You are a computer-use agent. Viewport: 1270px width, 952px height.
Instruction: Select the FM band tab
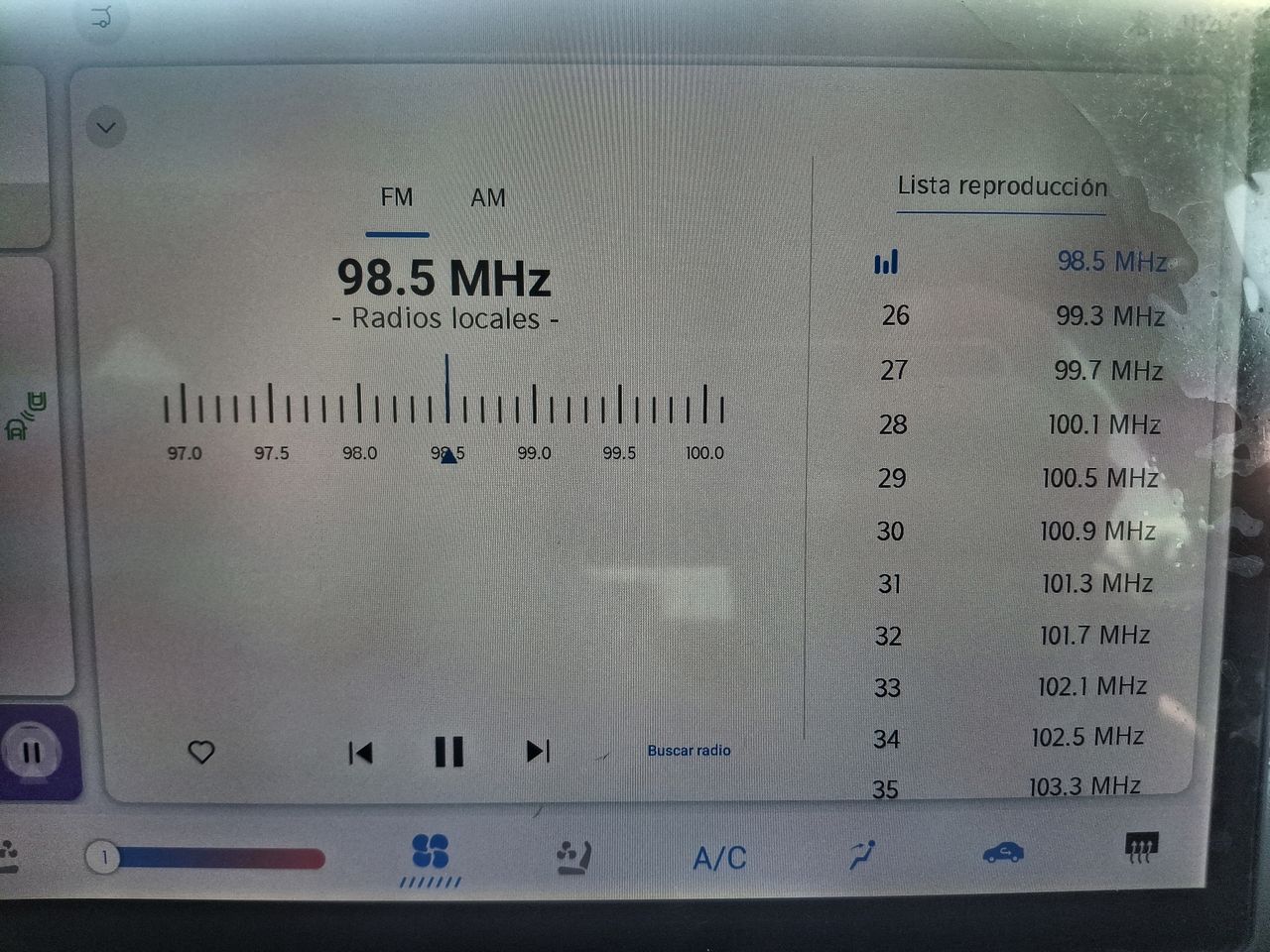tap(397, 197)
